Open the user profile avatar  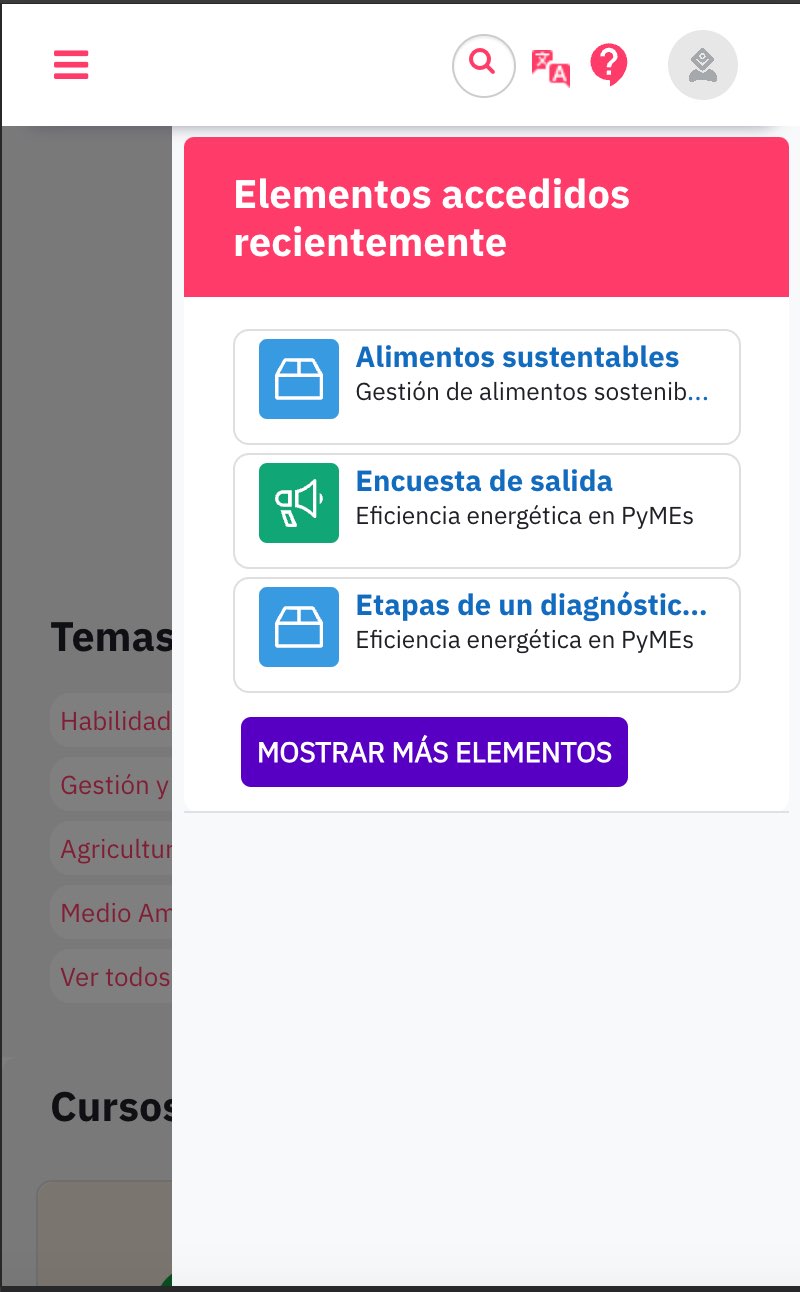tap(703, 65)
